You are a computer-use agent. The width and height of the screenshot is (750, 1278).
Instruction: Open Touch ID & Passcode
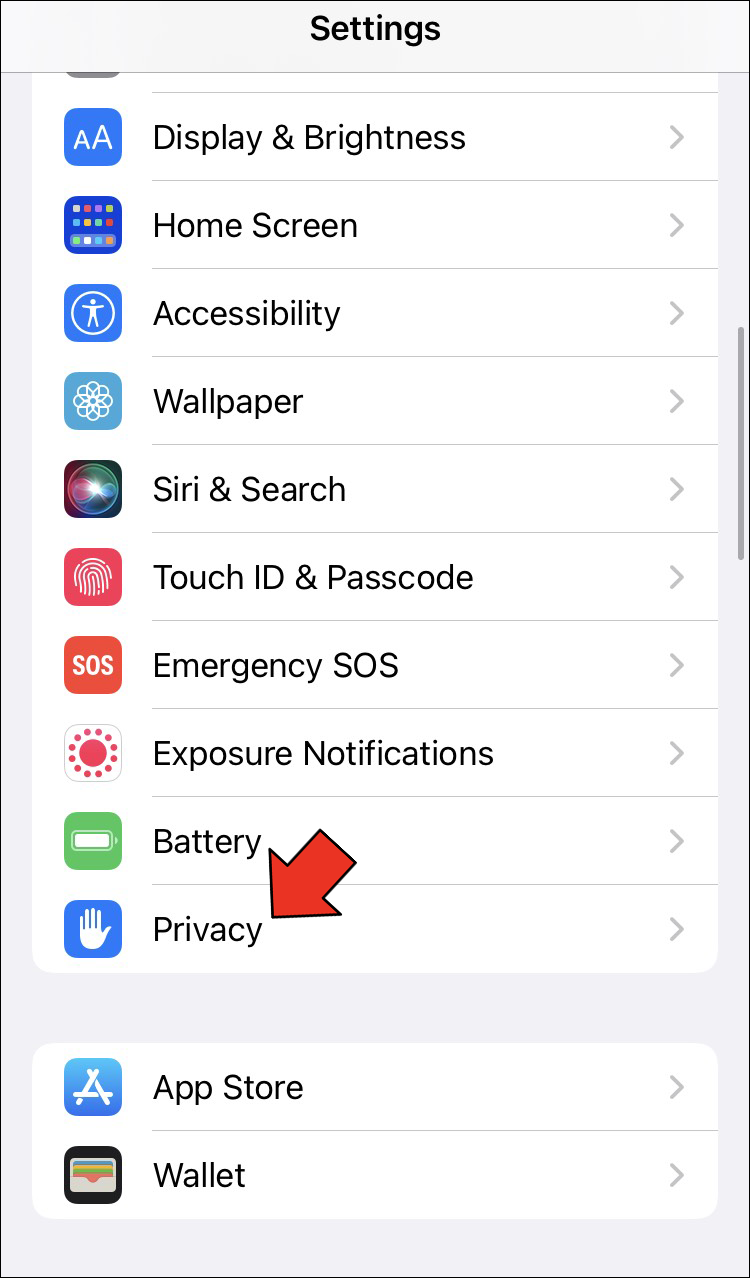(312, 578)
